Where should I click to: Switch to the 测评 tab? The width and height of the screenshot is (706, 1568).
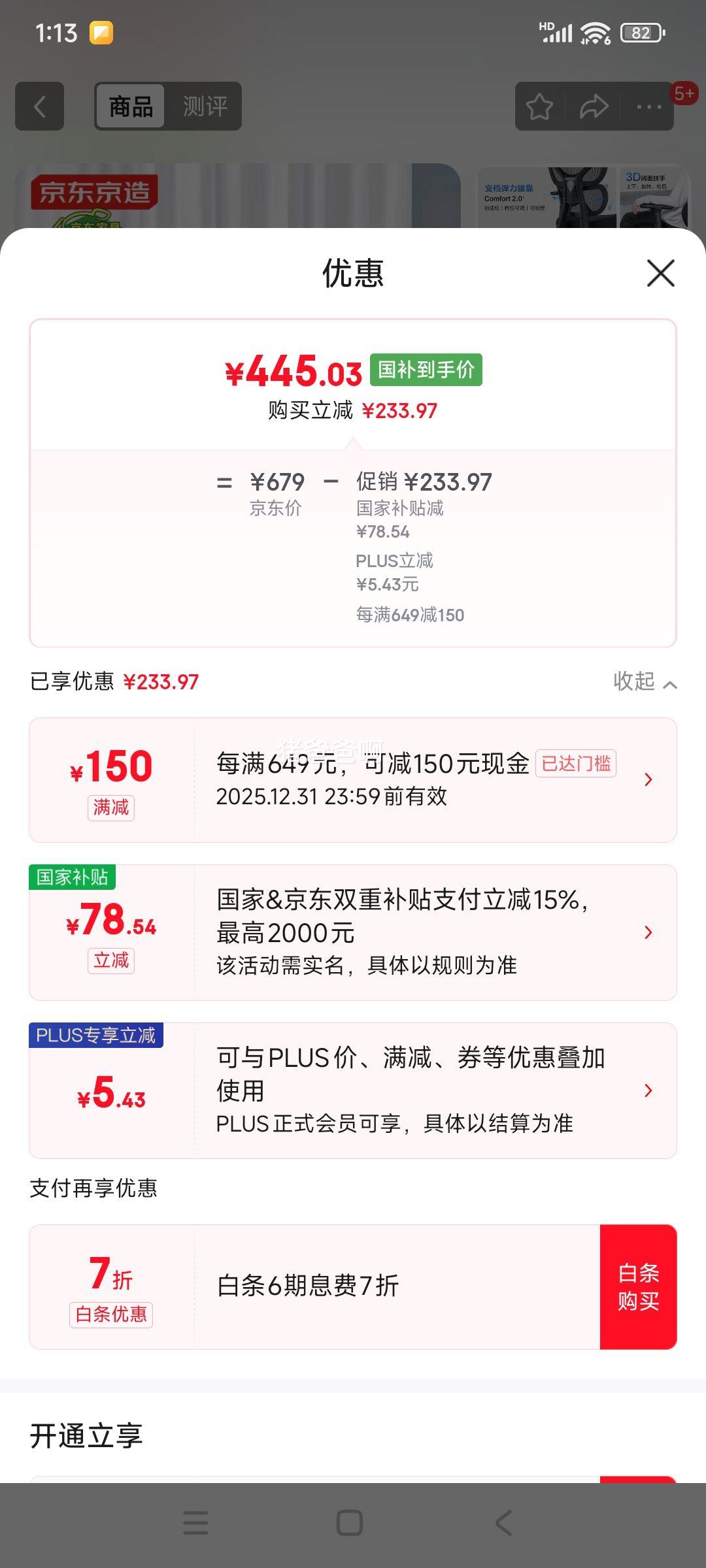coord(205,106)
